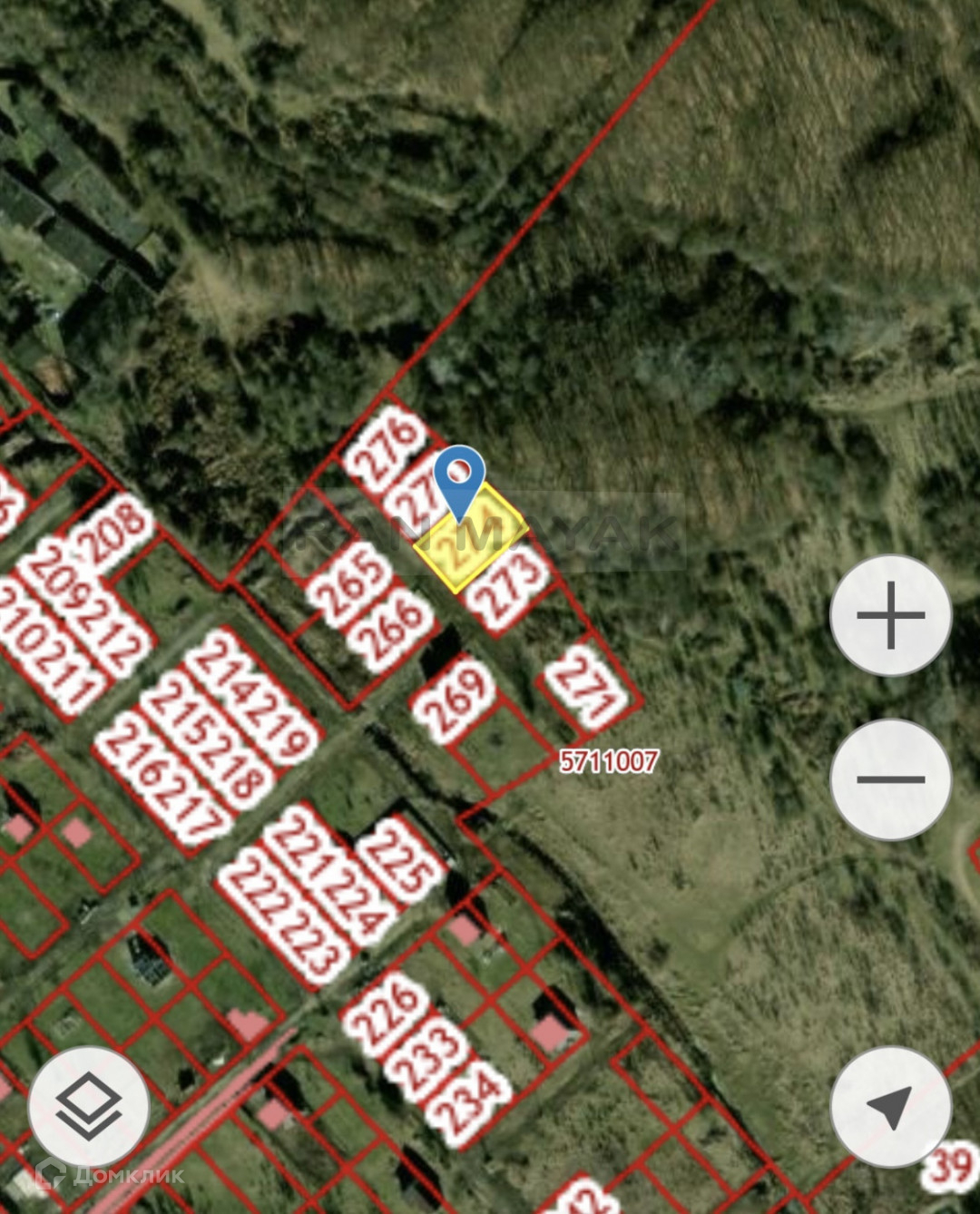
Task: Zoom in on the map
Action: (x=890, y=616)
